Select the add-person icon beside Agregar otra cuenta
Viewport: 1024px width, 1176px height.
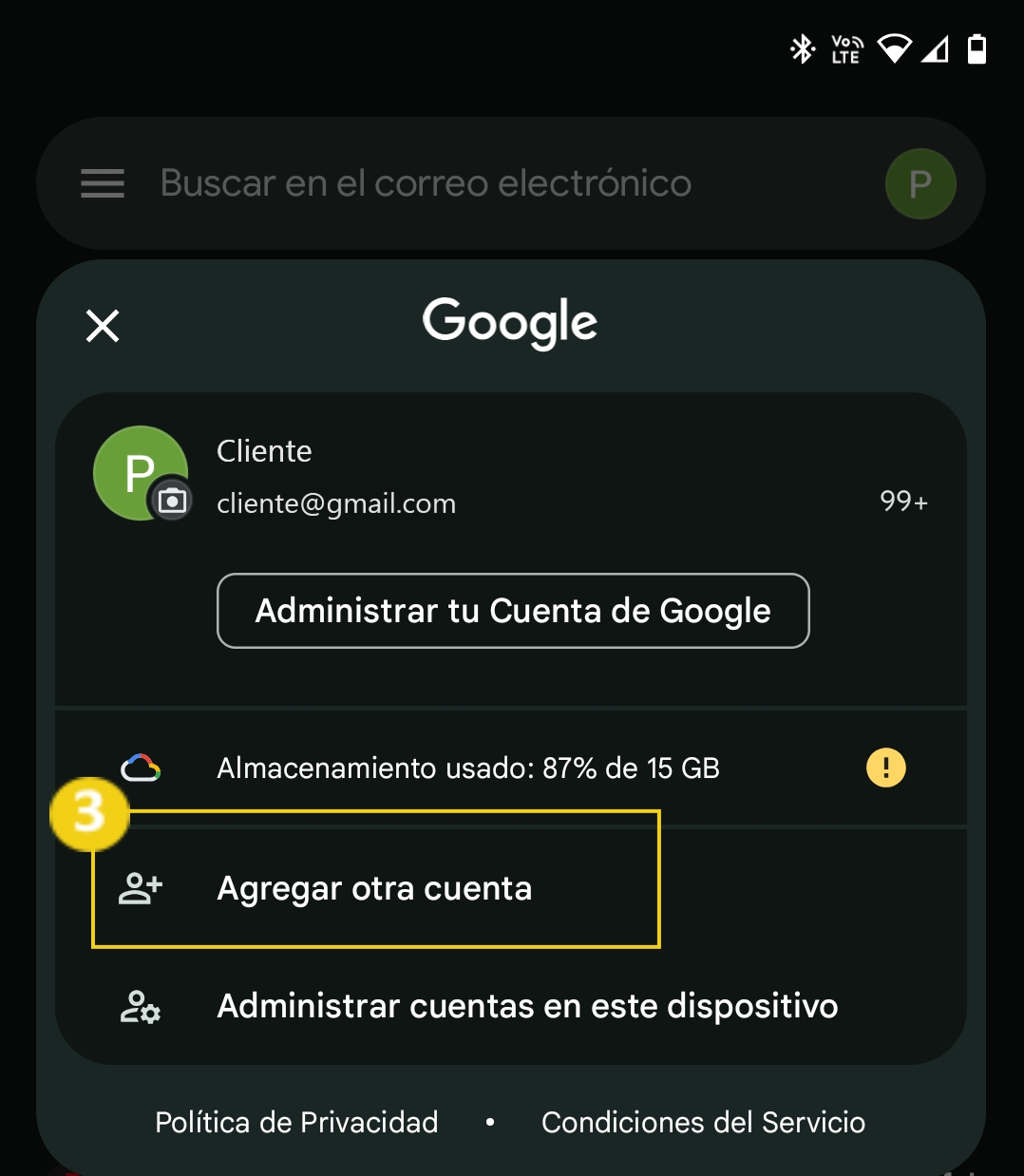point(140,887)
